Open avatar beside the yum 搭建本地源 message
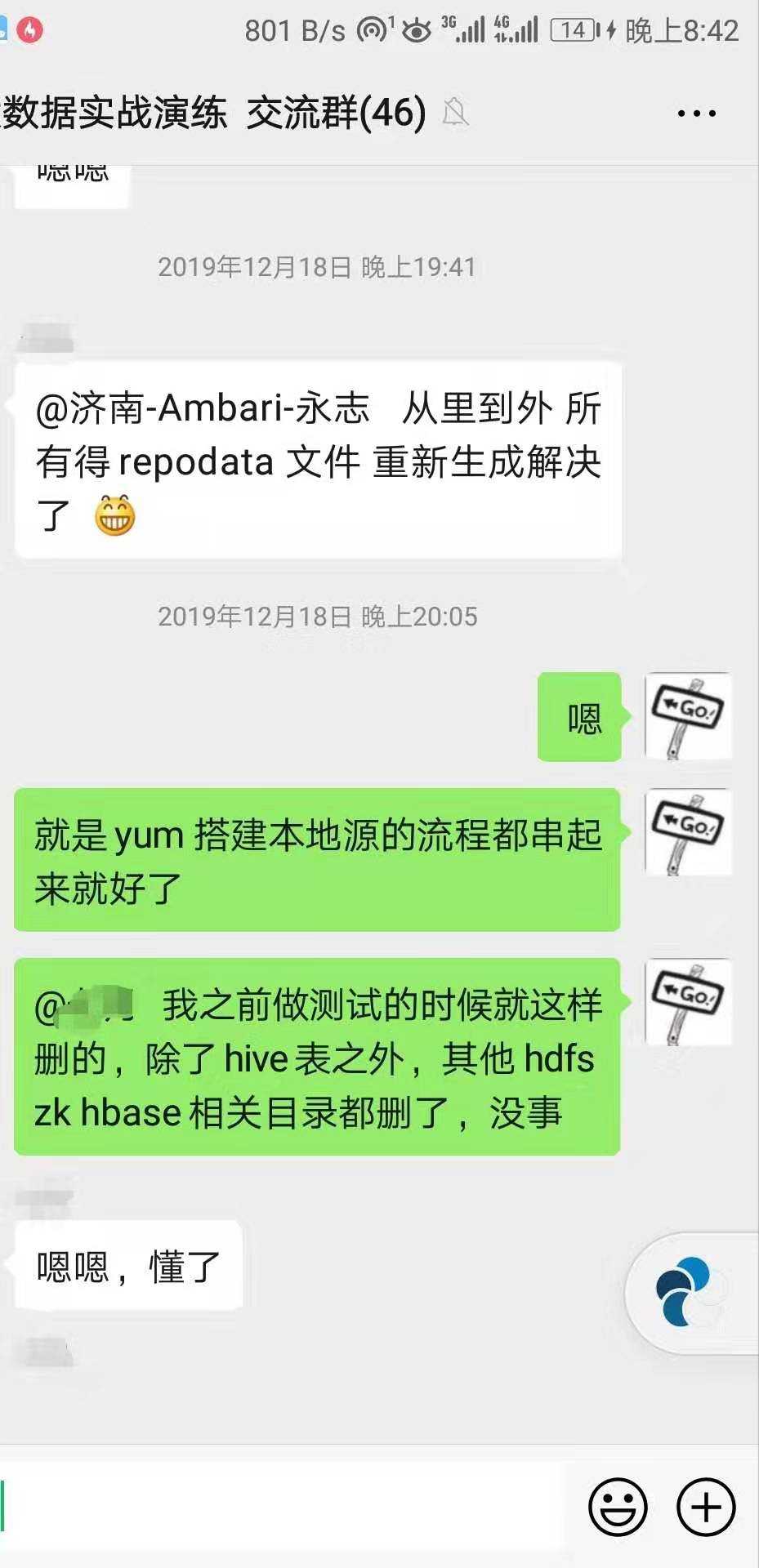This screenshot has height=1568, width=759. [x=688, y=832]
